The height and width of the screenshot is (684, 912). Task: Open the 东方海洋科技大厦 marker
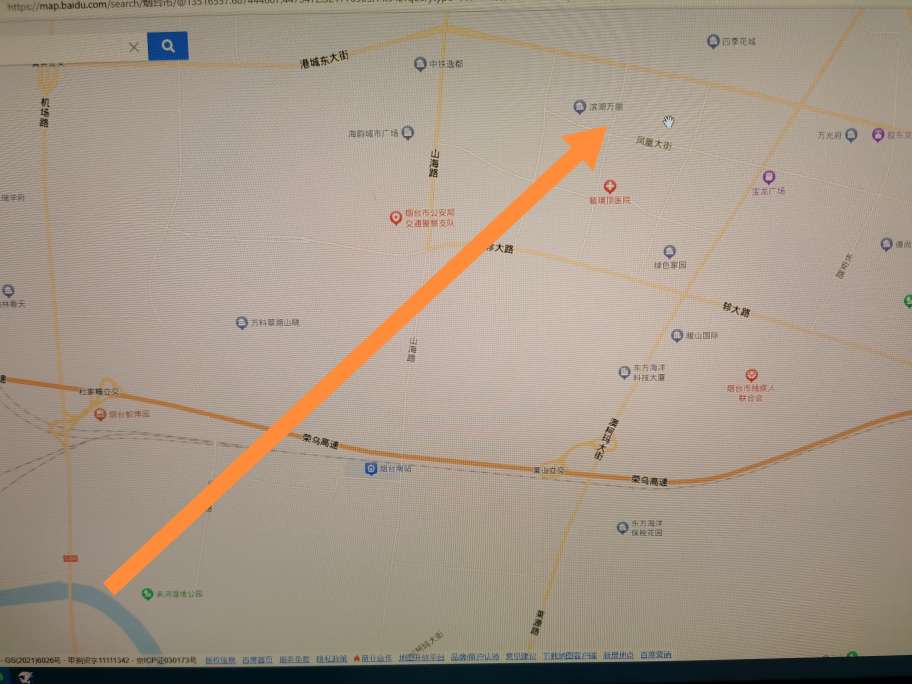click(625, 372)
